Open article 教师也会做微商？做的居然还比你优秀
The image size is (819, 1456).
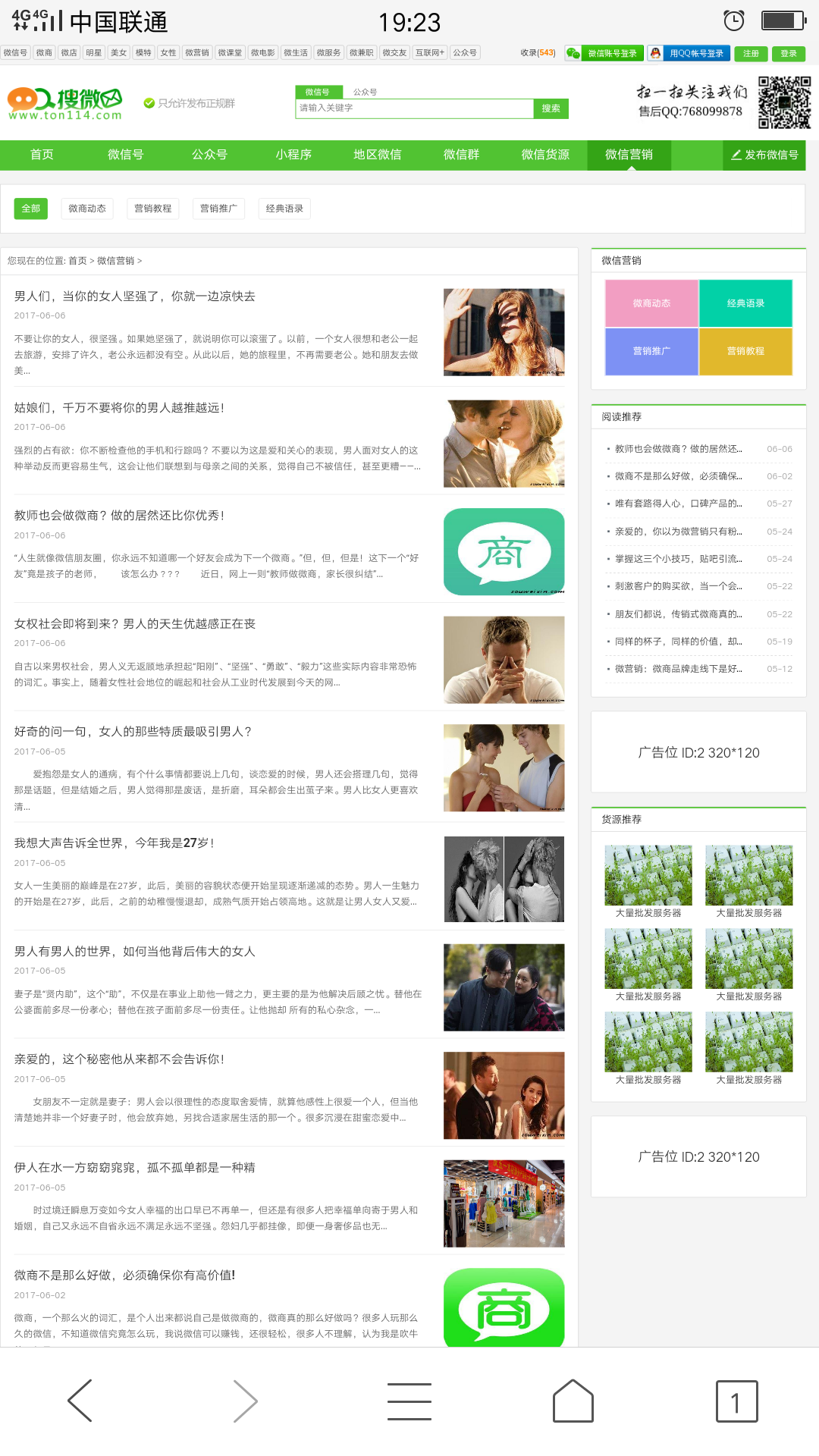click(x=119, y=516)
